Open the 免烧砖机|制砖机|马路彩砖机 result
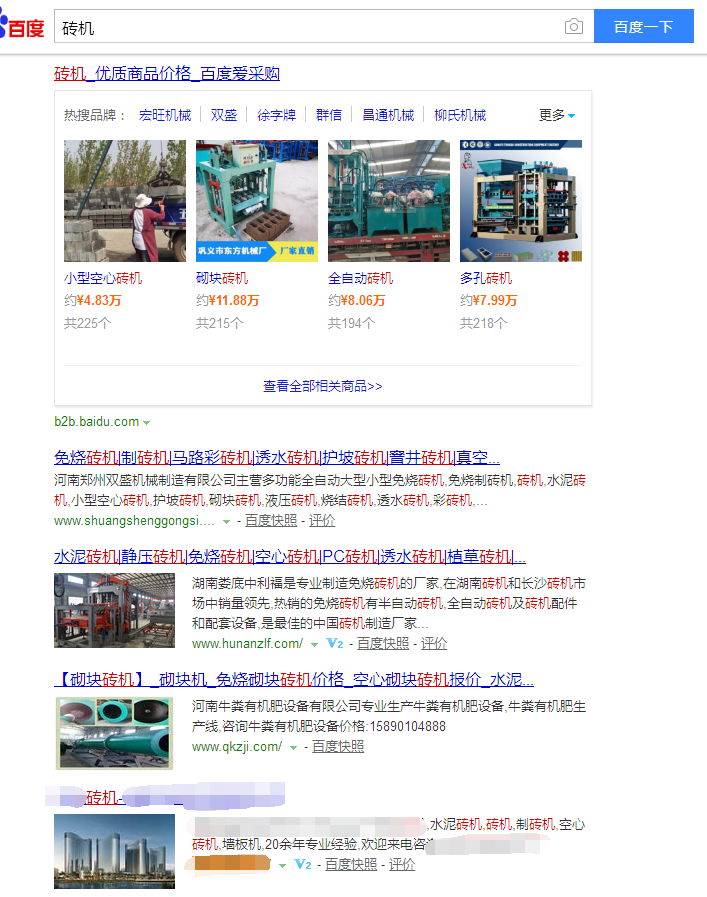Viewport: 707px width, 897px height. (277, 458)
